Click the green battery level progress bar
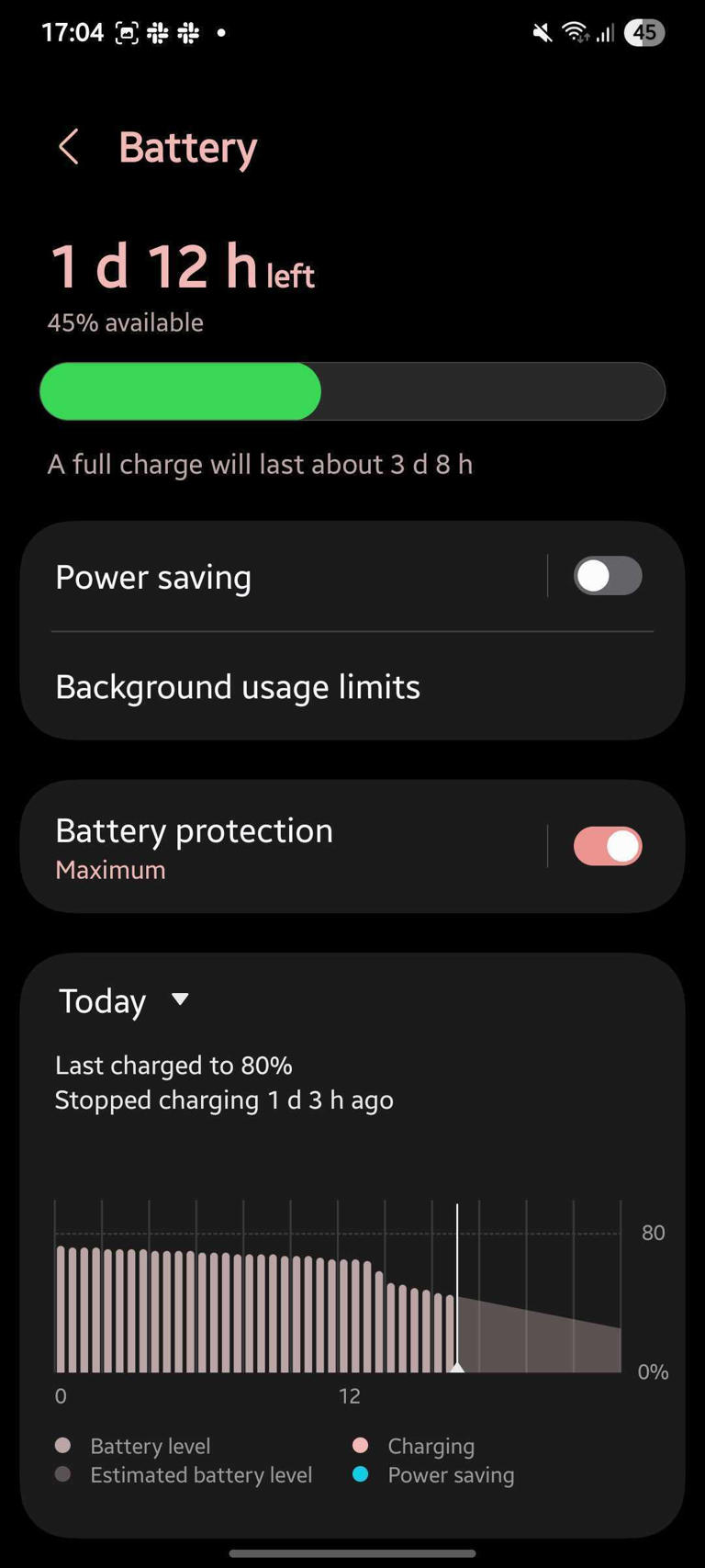 coord(179,390)
